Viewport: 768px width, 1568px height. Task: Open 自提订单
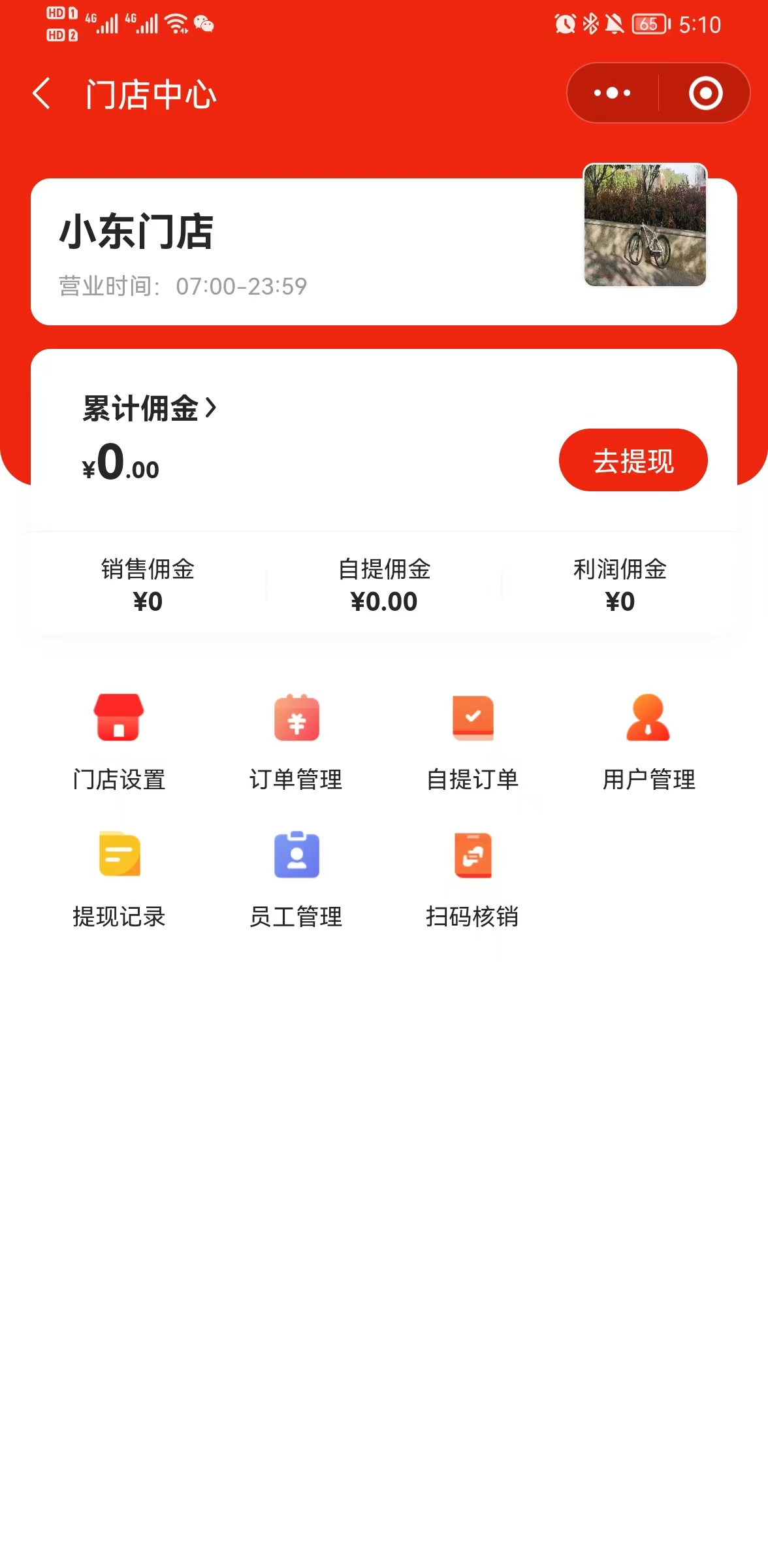click(x=472, y=742)
